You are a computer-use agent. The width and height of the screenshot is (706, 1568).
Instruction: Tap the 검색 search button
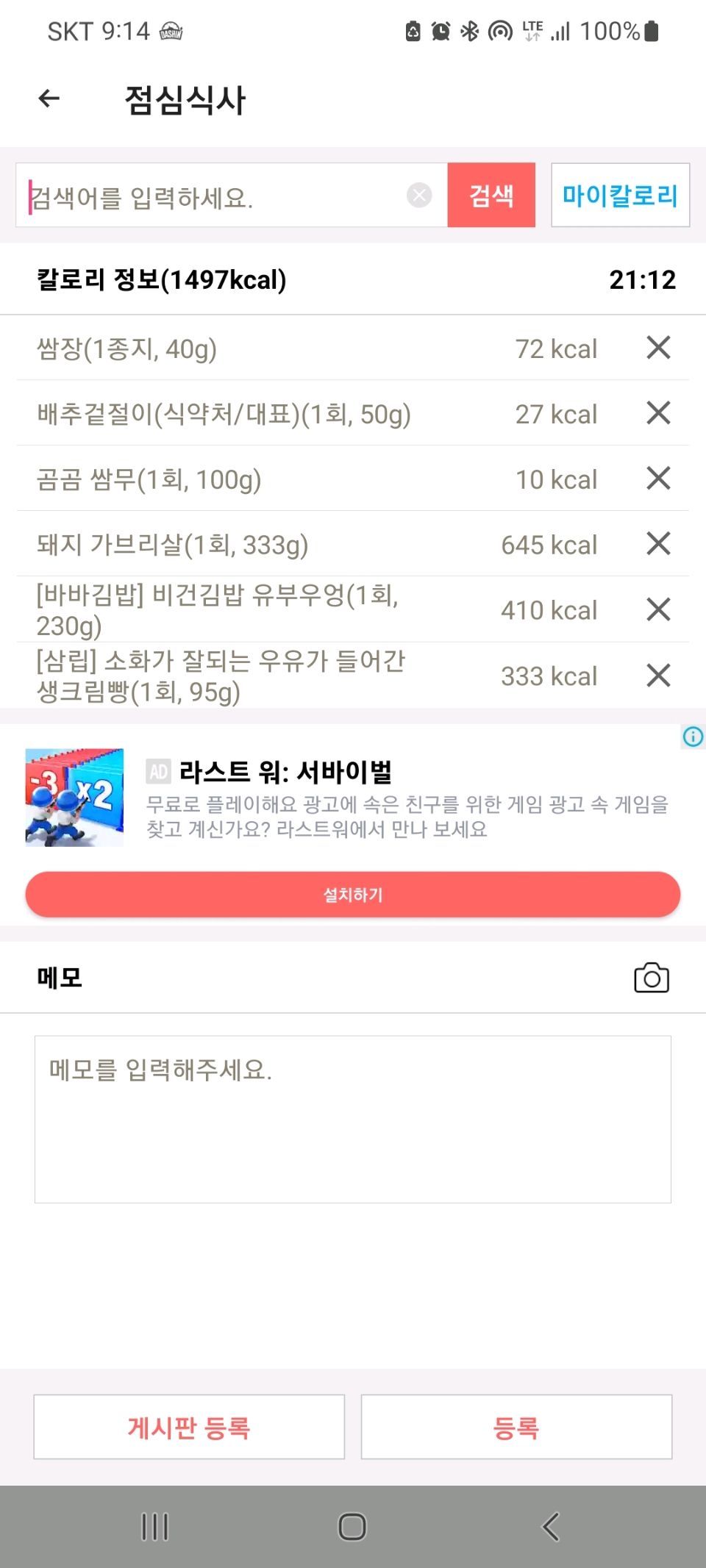[491, 196]
